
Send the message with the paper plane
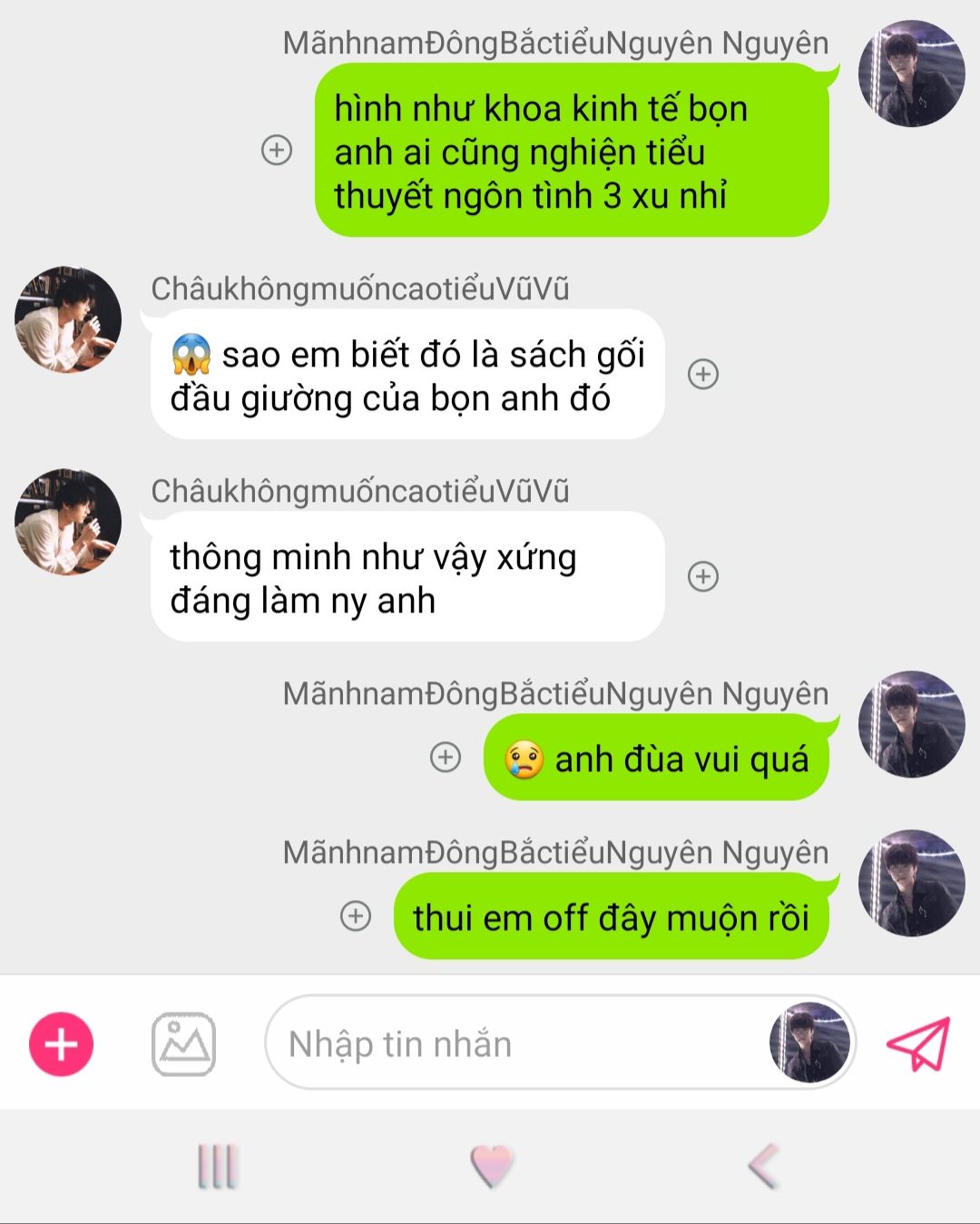[918, 1043]
